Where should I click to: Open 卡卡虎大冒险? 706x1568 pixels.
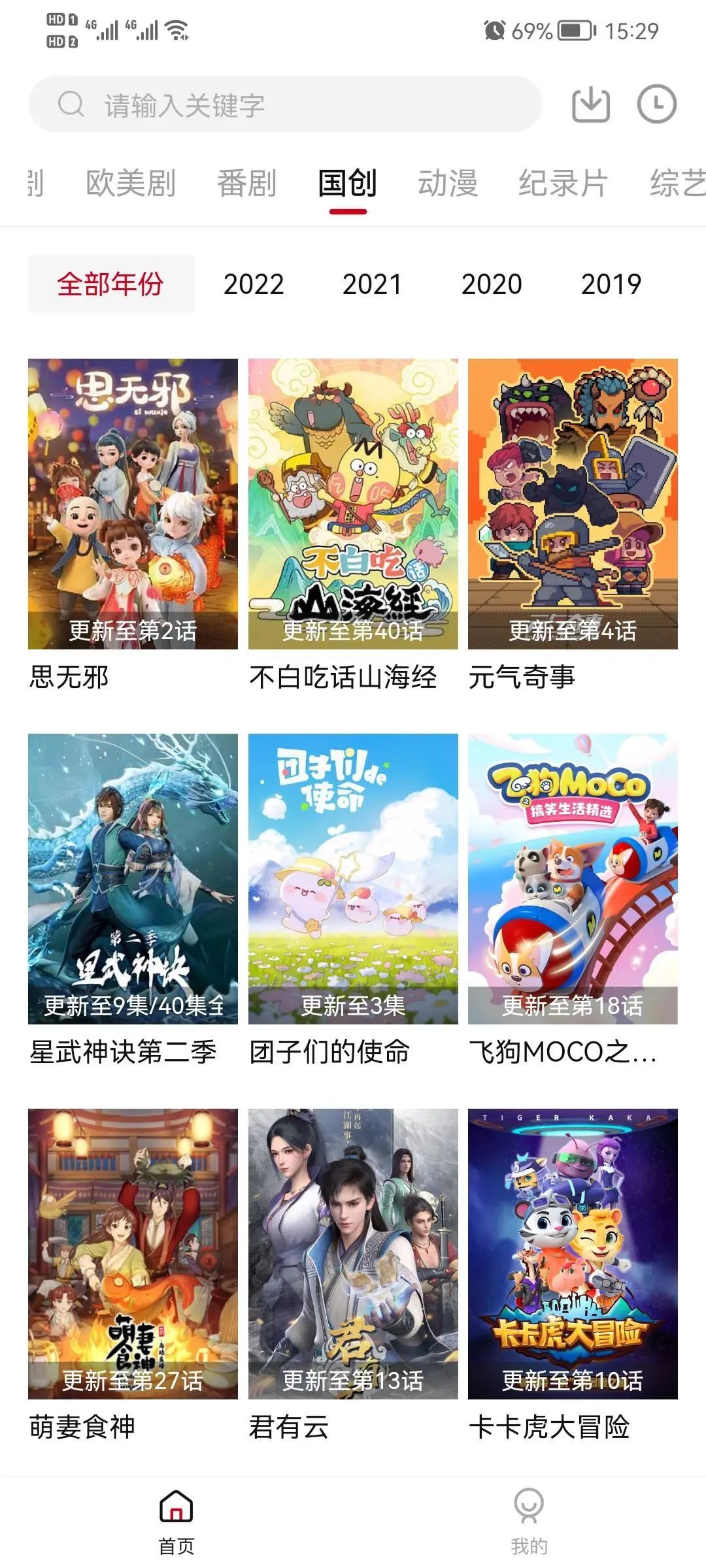click(x=573, y=1254)
